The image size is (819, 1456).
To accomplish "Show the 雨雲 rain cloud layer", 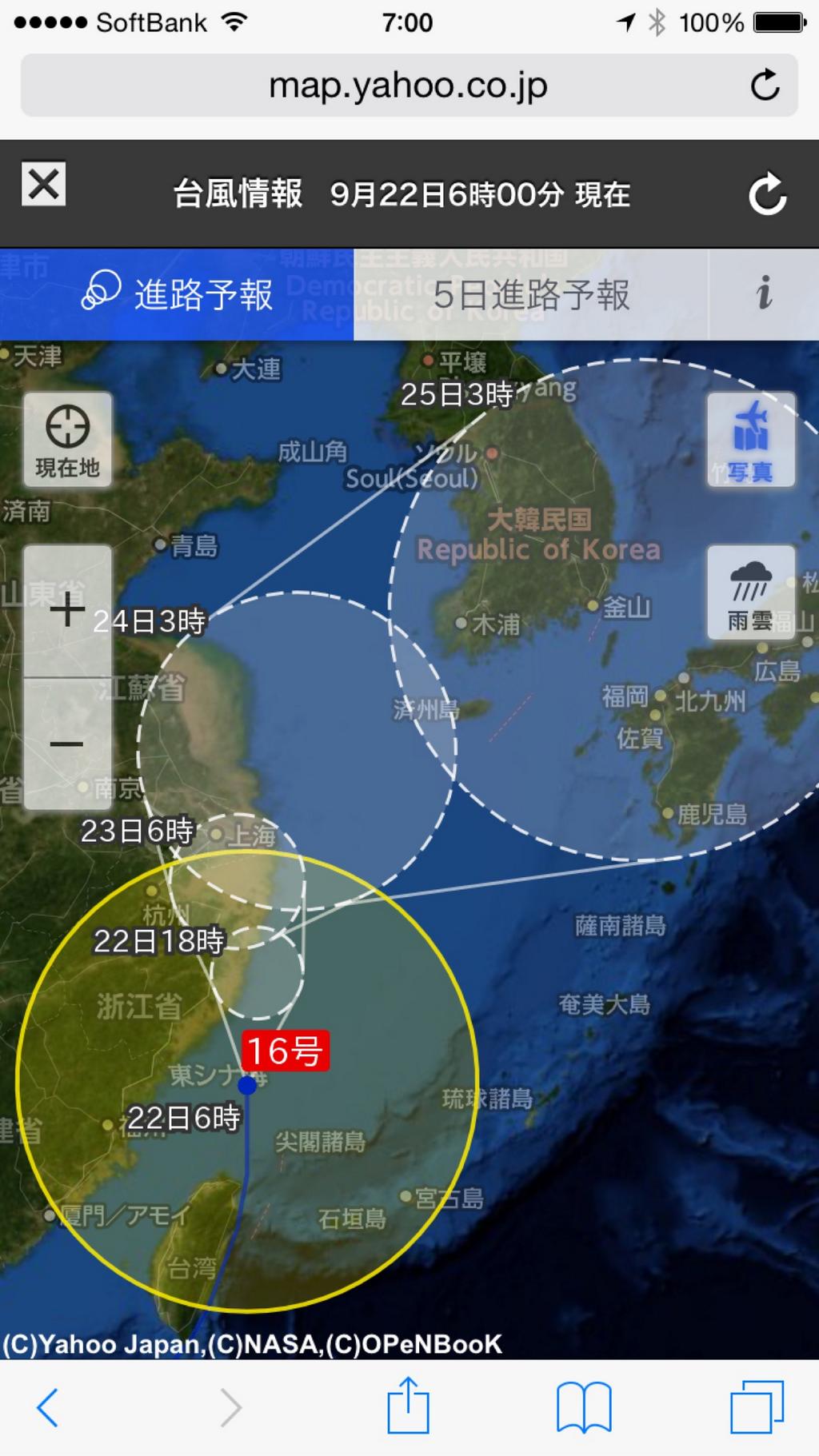I will coord(750,592).
